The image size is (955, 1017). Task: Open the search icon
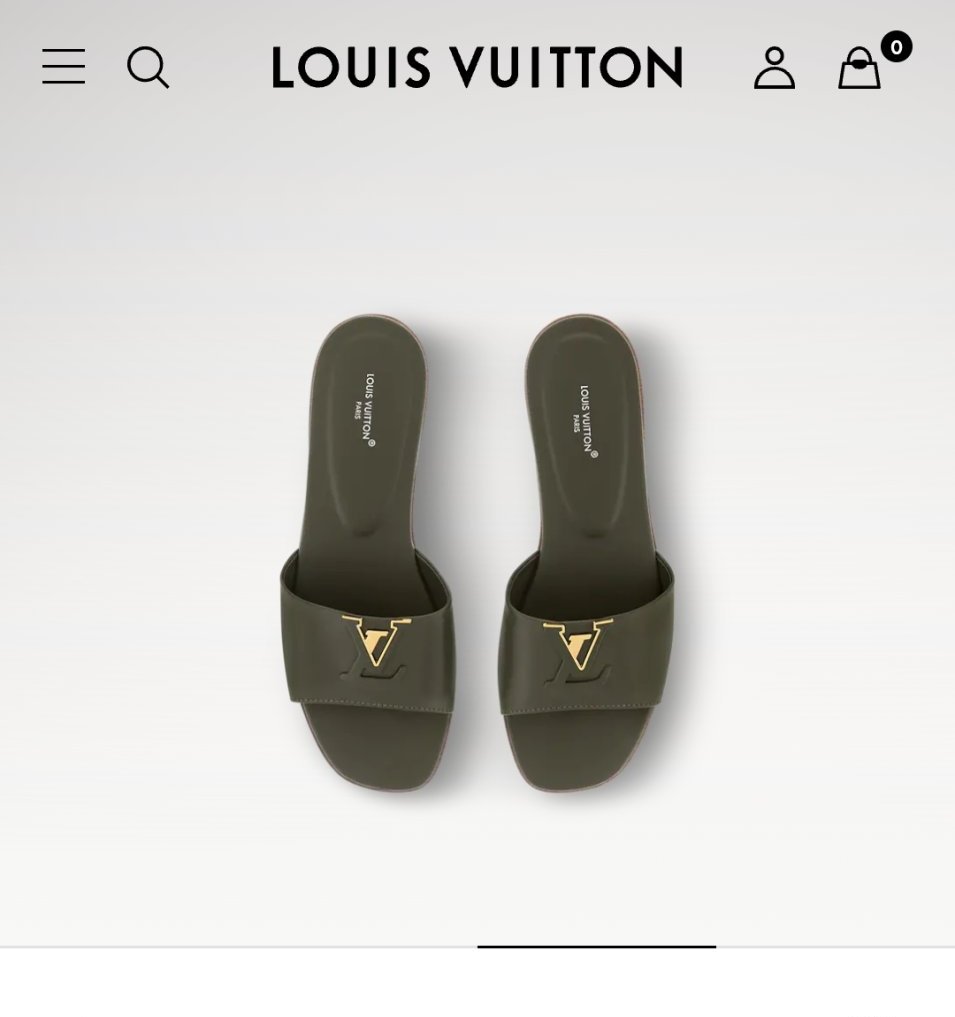[x=148, y=68]
